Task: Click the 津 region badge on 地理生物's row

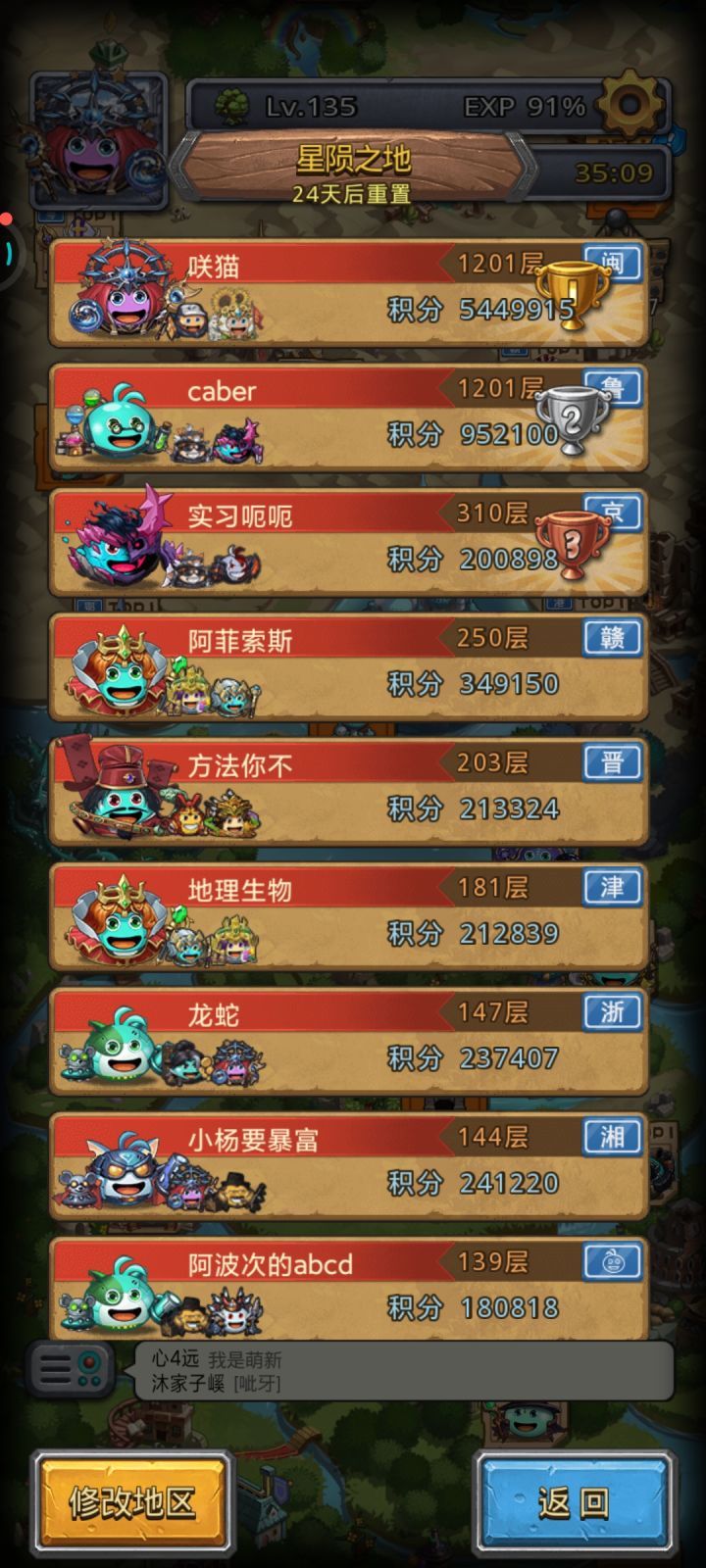Action: [x=611, y=888]
